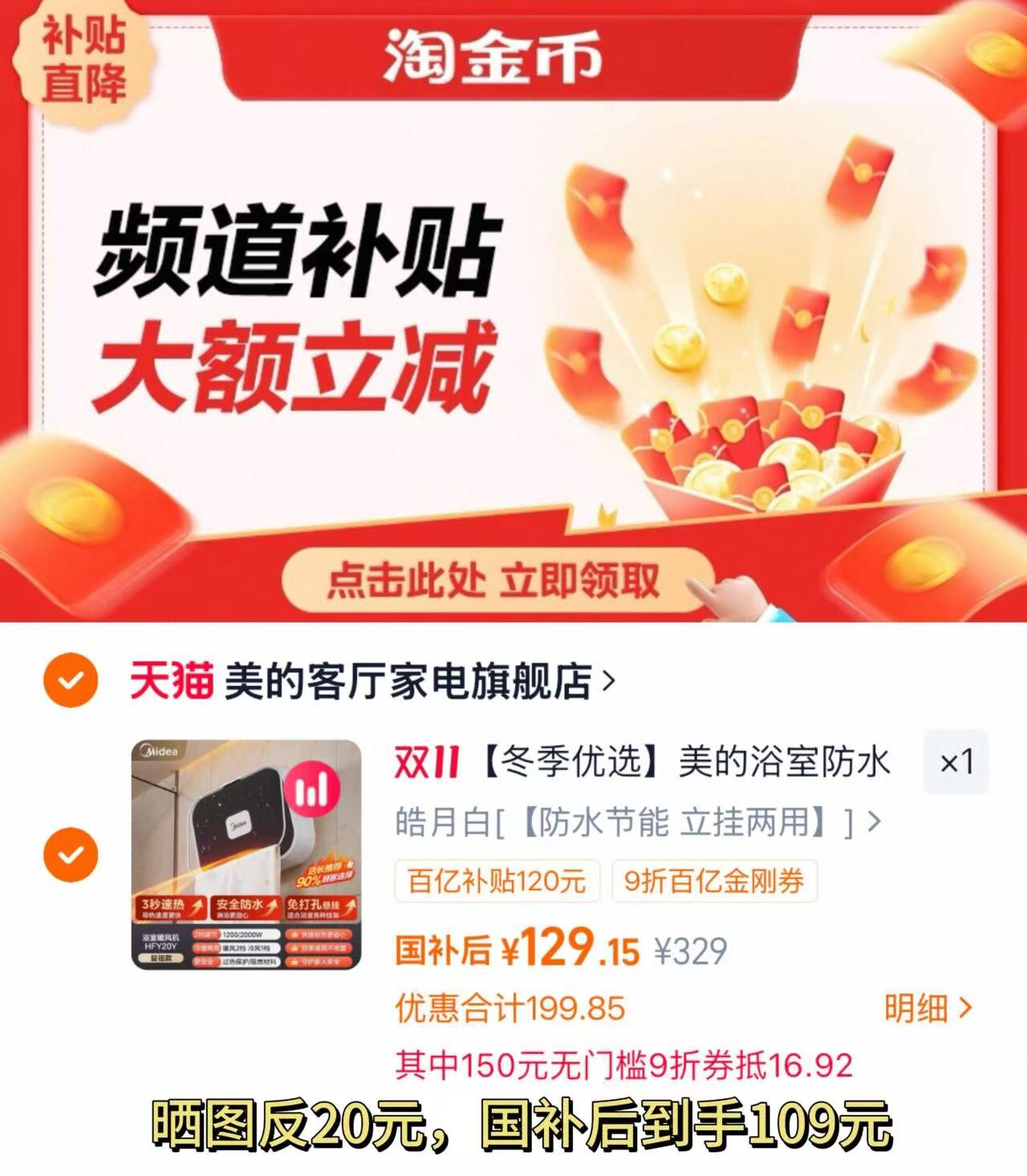Click the 国补后 ¥129.15 price display
The width and height of the screenshot is (1027, 1176).
coord(516,951)
